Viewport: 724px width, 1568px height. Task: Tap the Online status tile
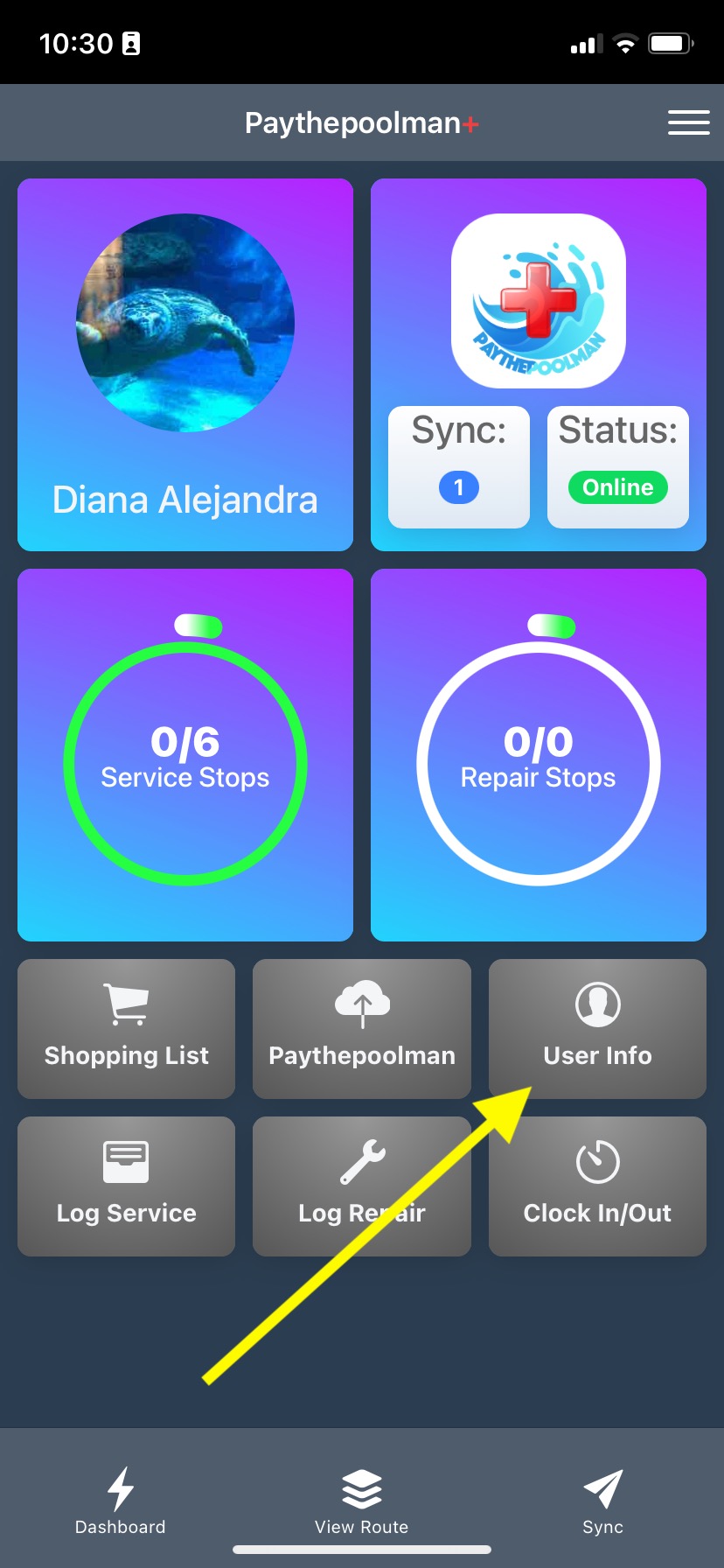click(x=618, y=467)
